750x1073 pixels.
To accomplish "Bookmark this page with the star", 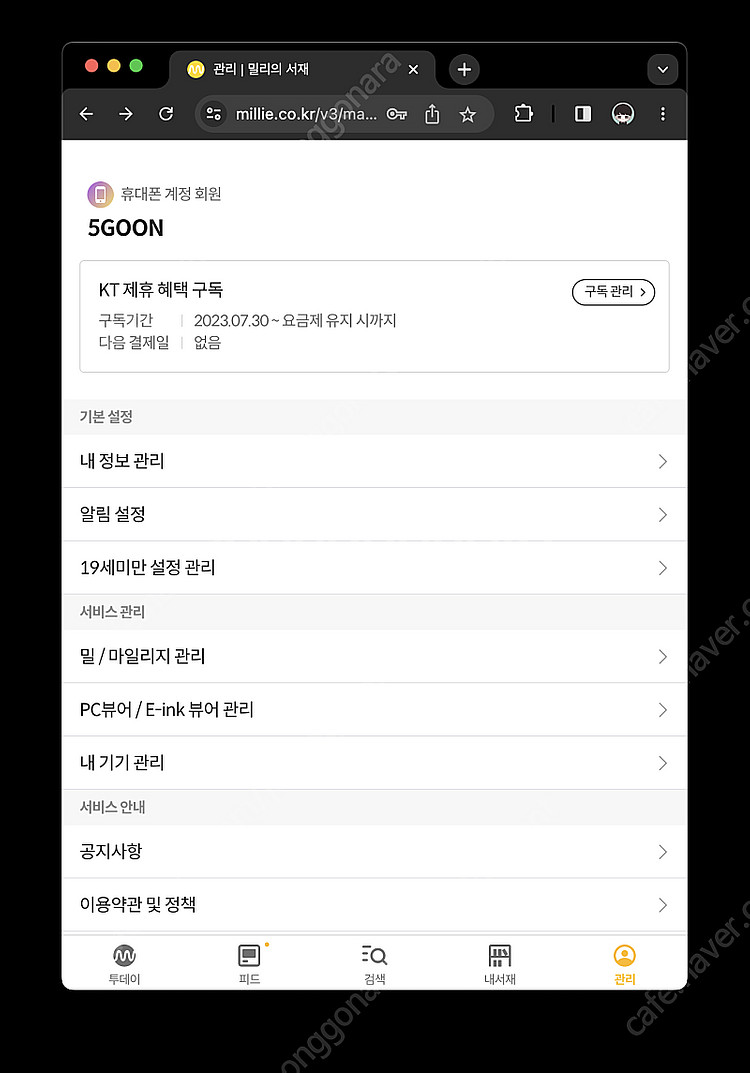I will [x=467, y=114].
